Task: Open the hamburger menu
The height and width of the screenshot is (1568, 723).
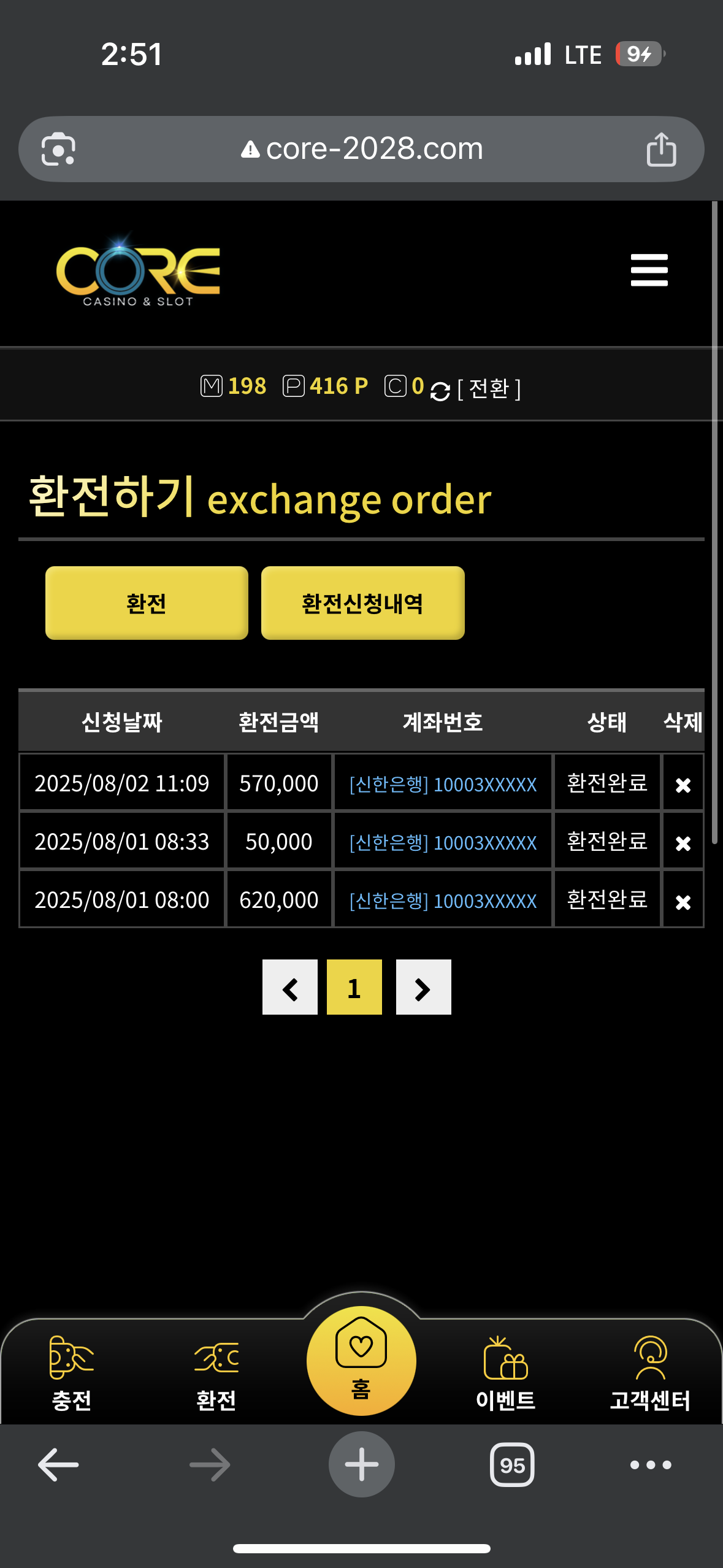Action: (649, 270)
